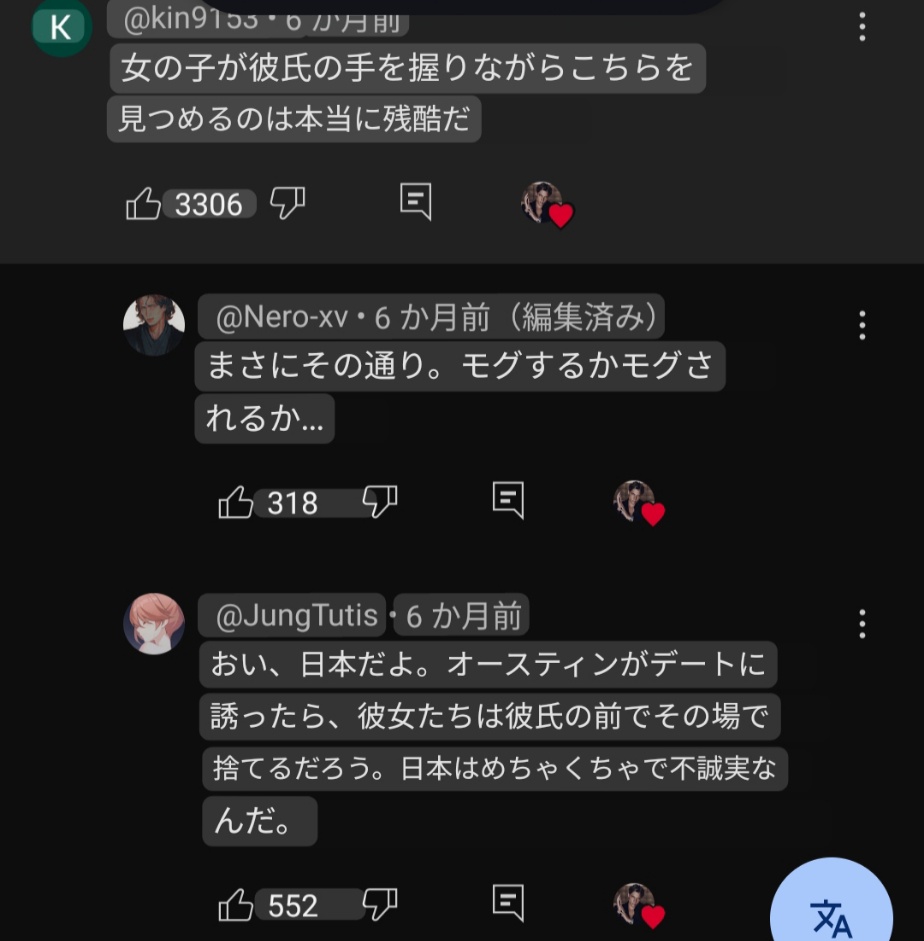Like the reply from @Nero-xv
The height and width of the screenshot is (941, 924).
pos(235,502)
